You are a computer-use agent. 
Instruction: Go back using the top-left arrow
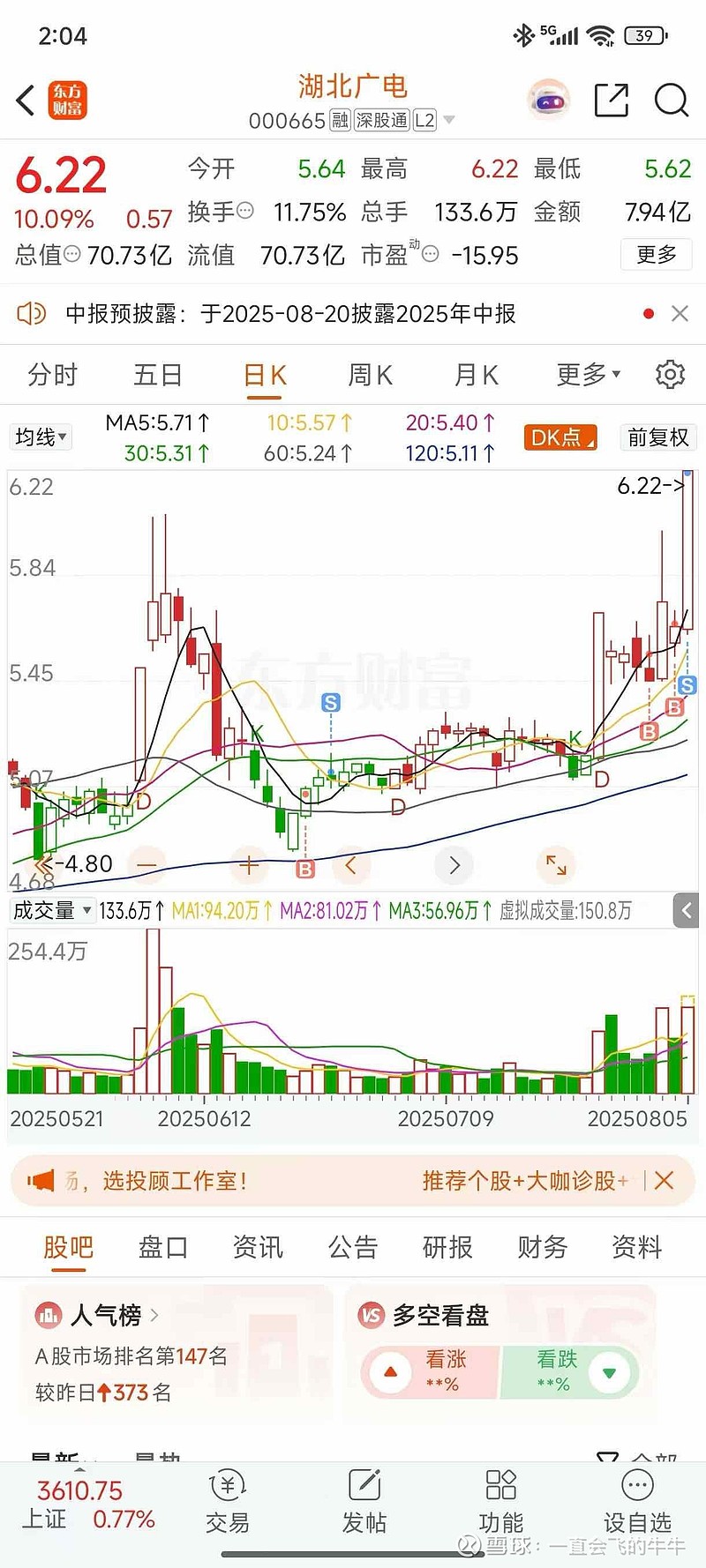pyautogui.click(x=26, y=101)
